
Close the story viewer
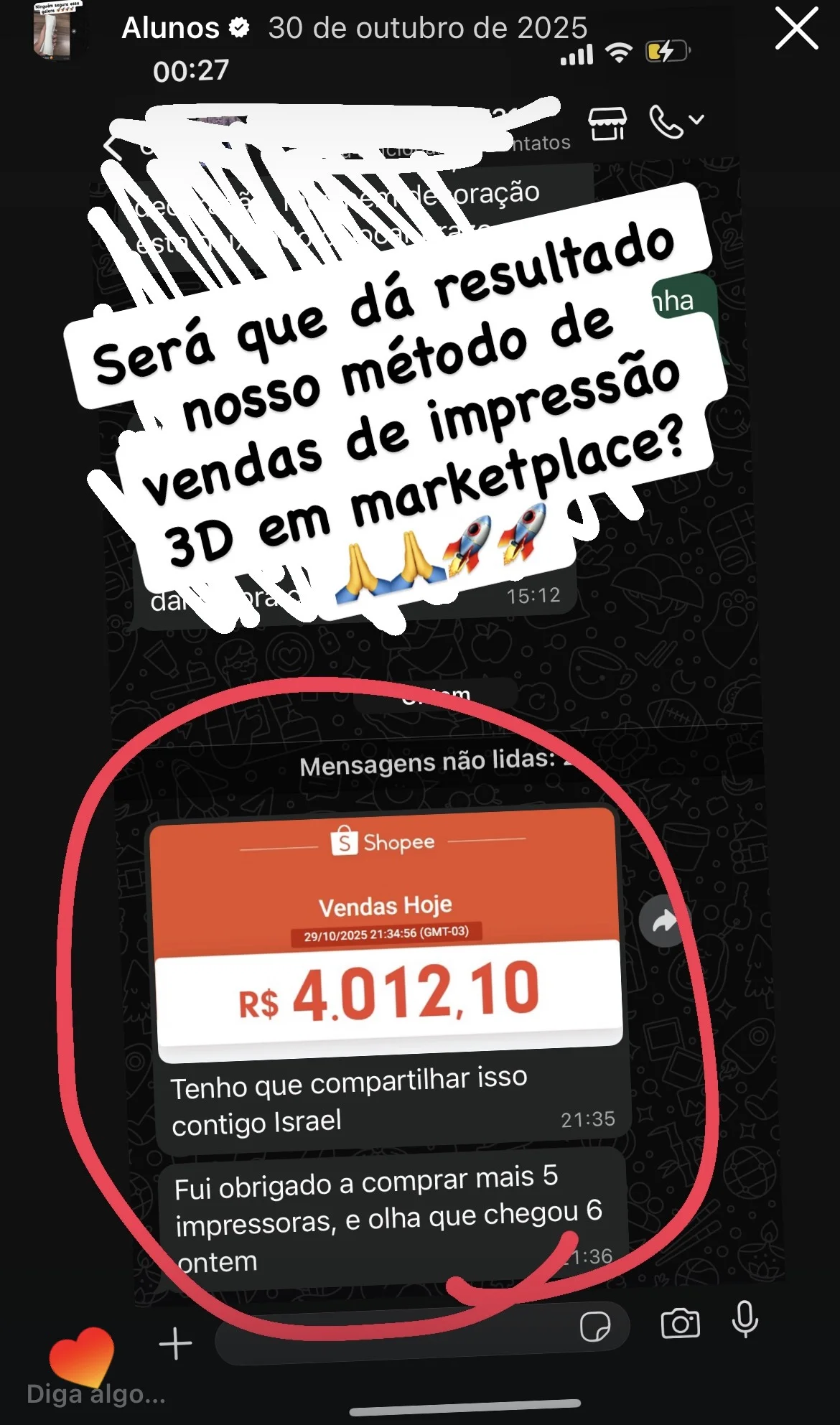796,29
